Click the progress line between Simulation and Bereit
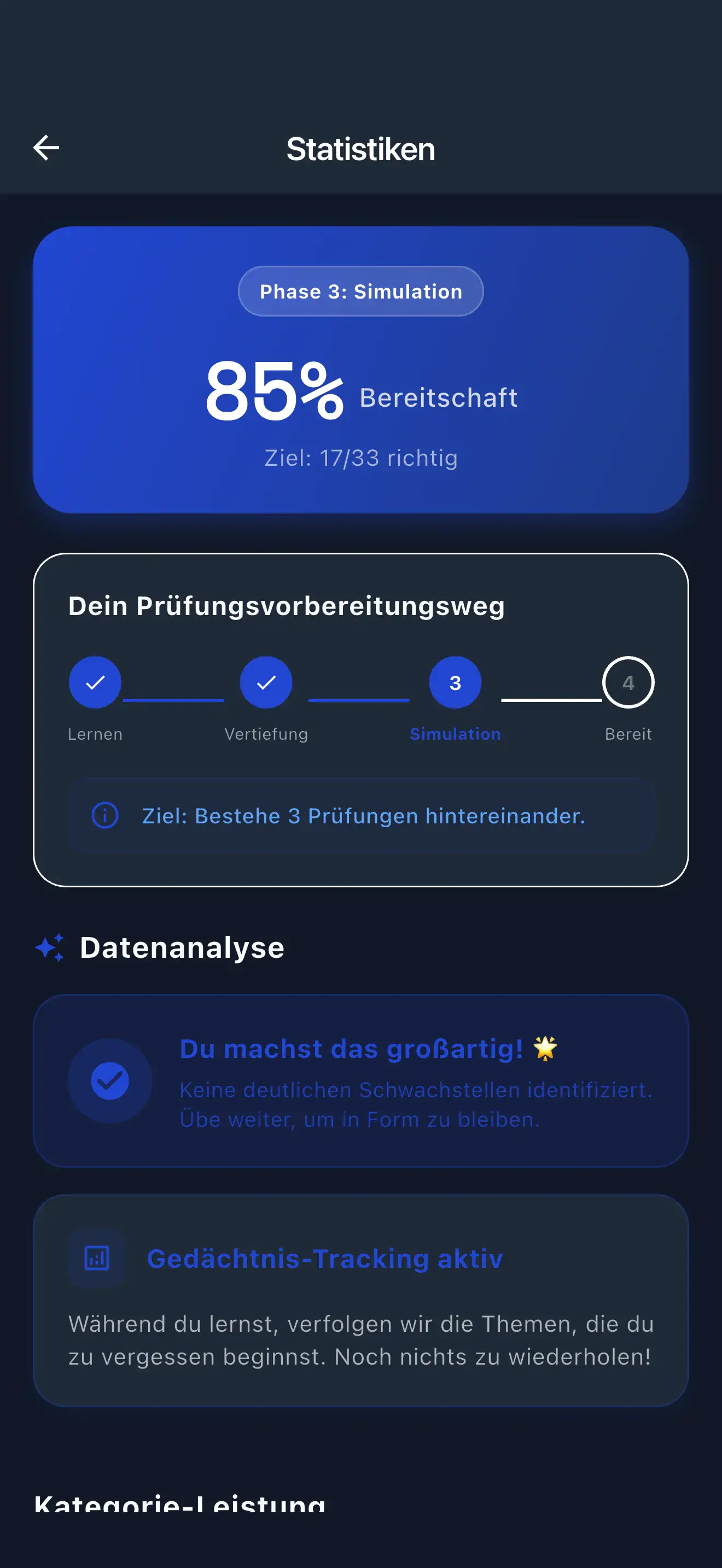722x1568 pixels. (551, 700)
